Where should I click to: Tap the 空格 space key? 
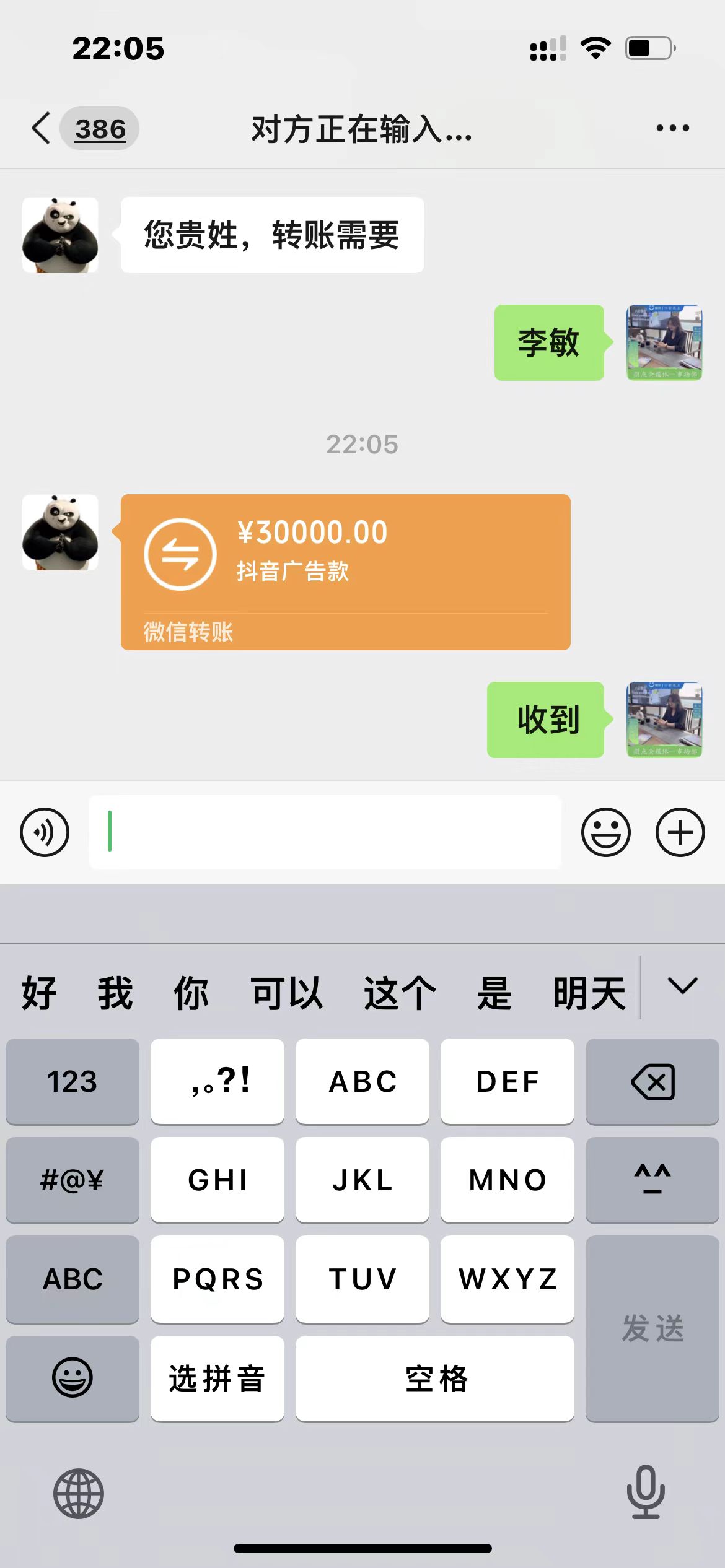[x=435, y=1379]
